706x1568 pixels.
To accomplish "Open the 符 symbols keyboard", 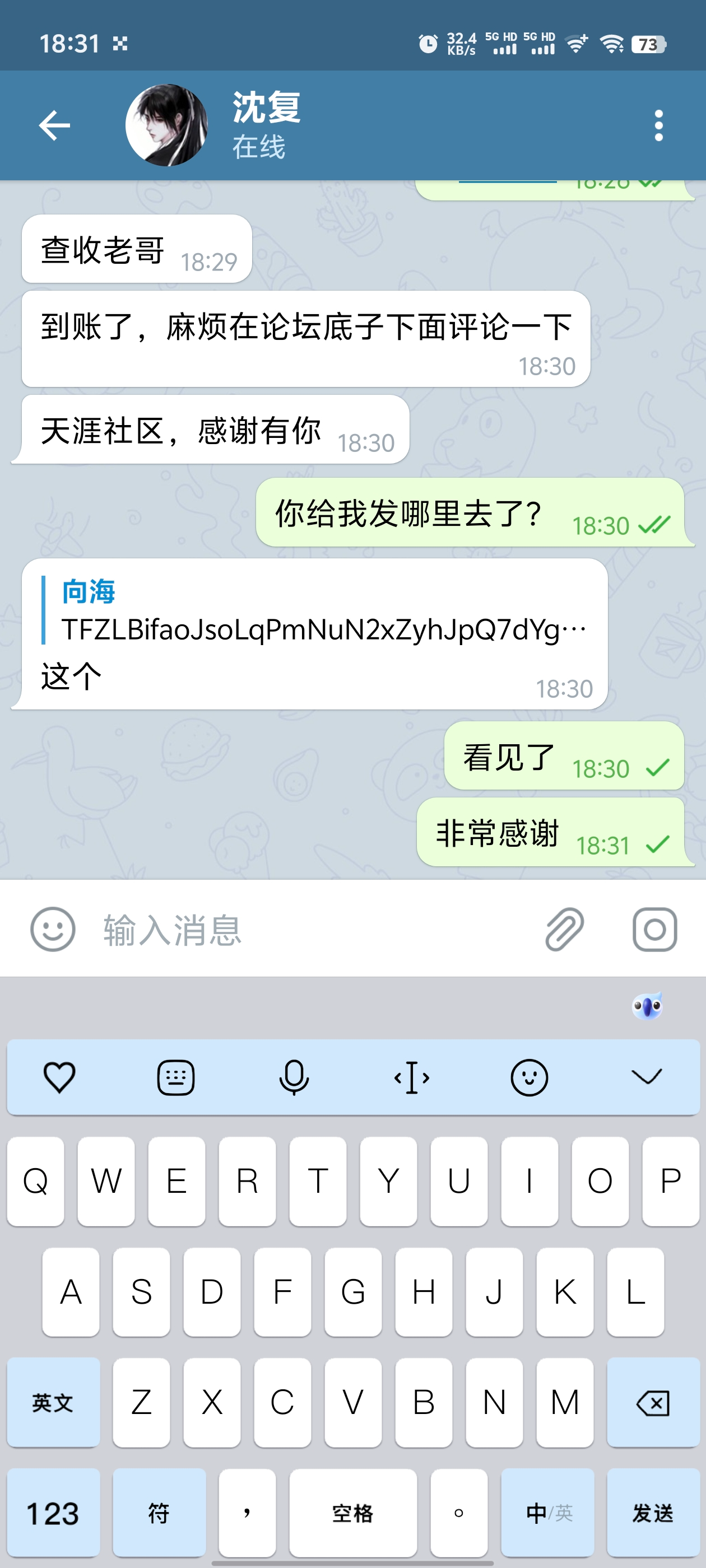I will 159,1513.
